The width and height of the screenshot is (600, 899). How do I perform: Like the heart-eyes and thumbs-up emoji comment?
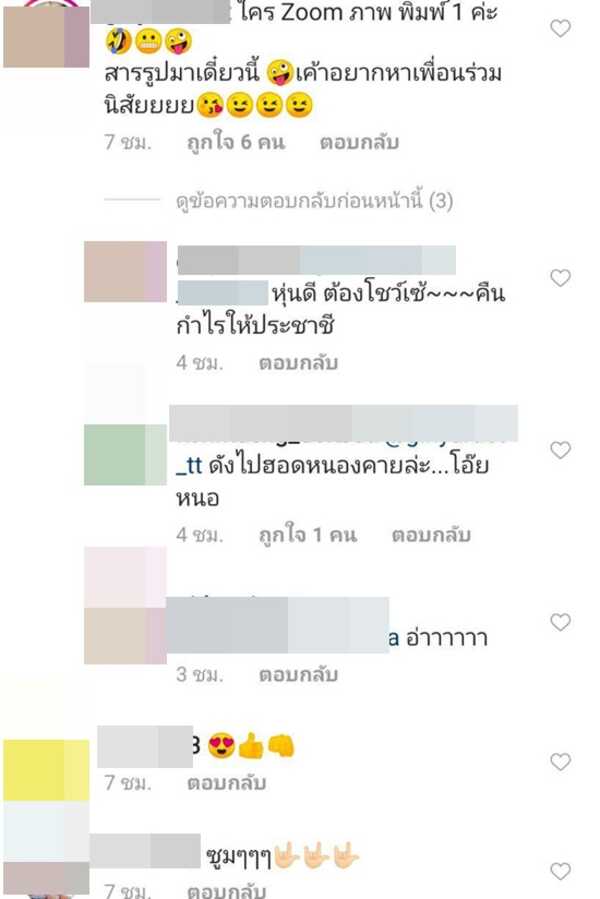tap(561, 762)
